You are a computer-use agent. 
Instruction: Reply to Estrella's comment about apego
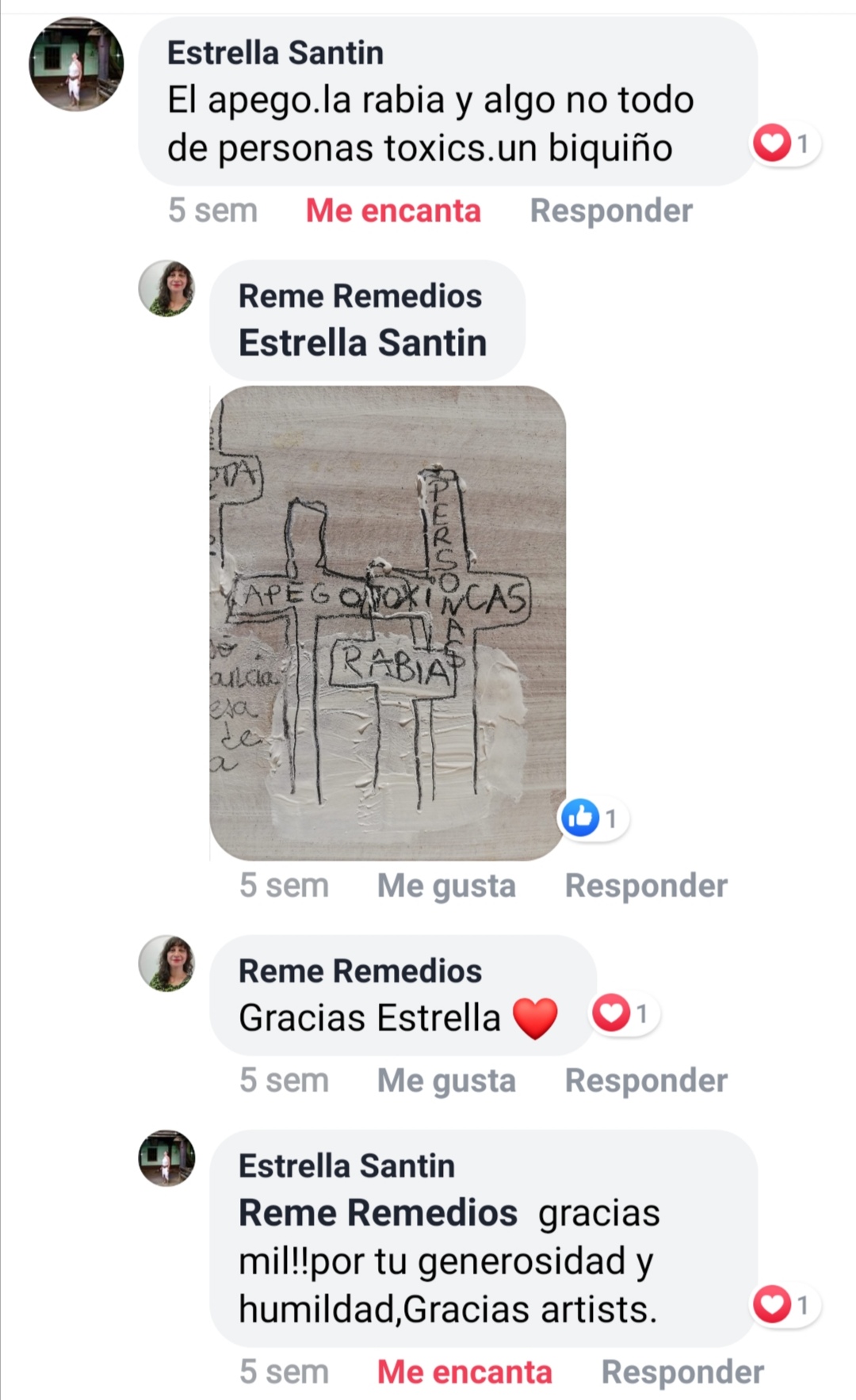point(611,211)
